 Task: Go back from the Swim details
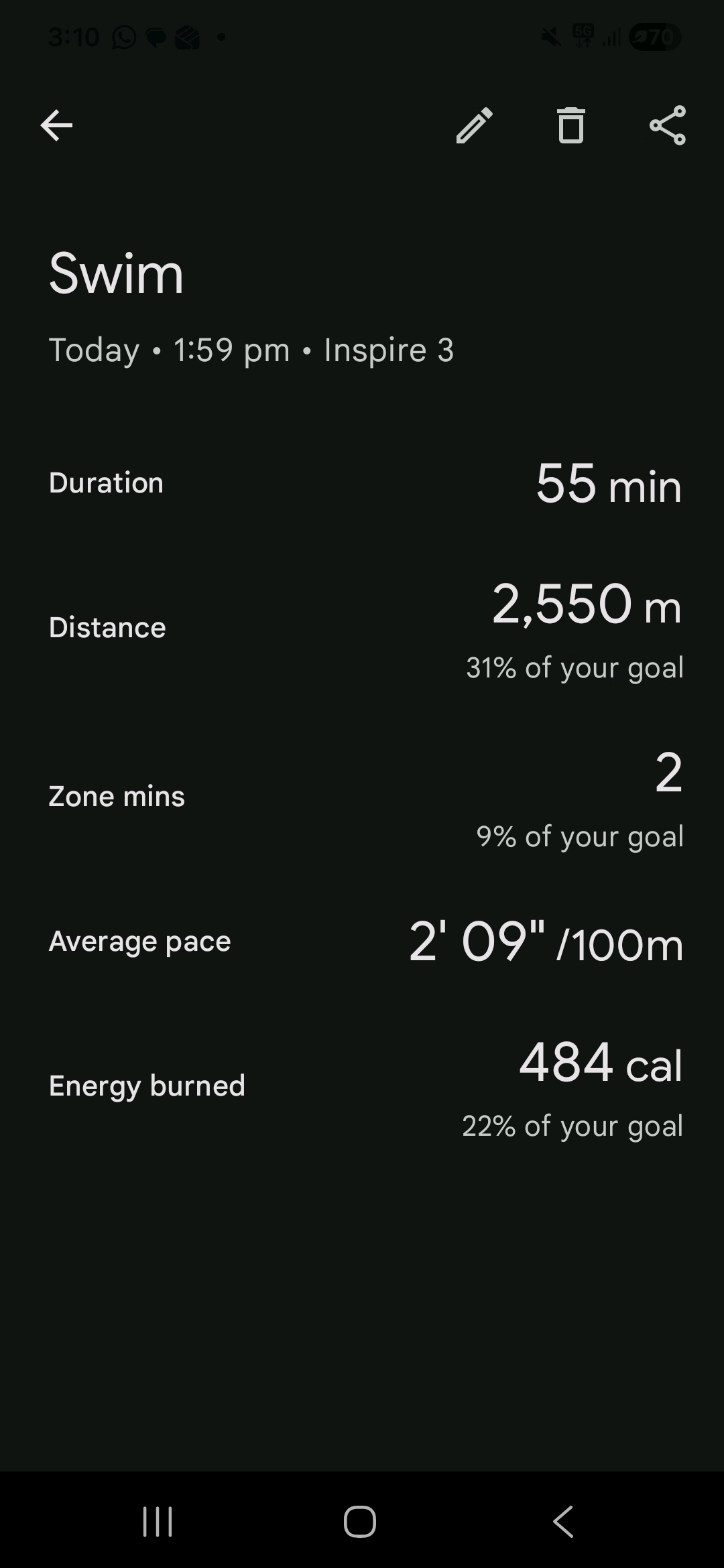(56, 125)
